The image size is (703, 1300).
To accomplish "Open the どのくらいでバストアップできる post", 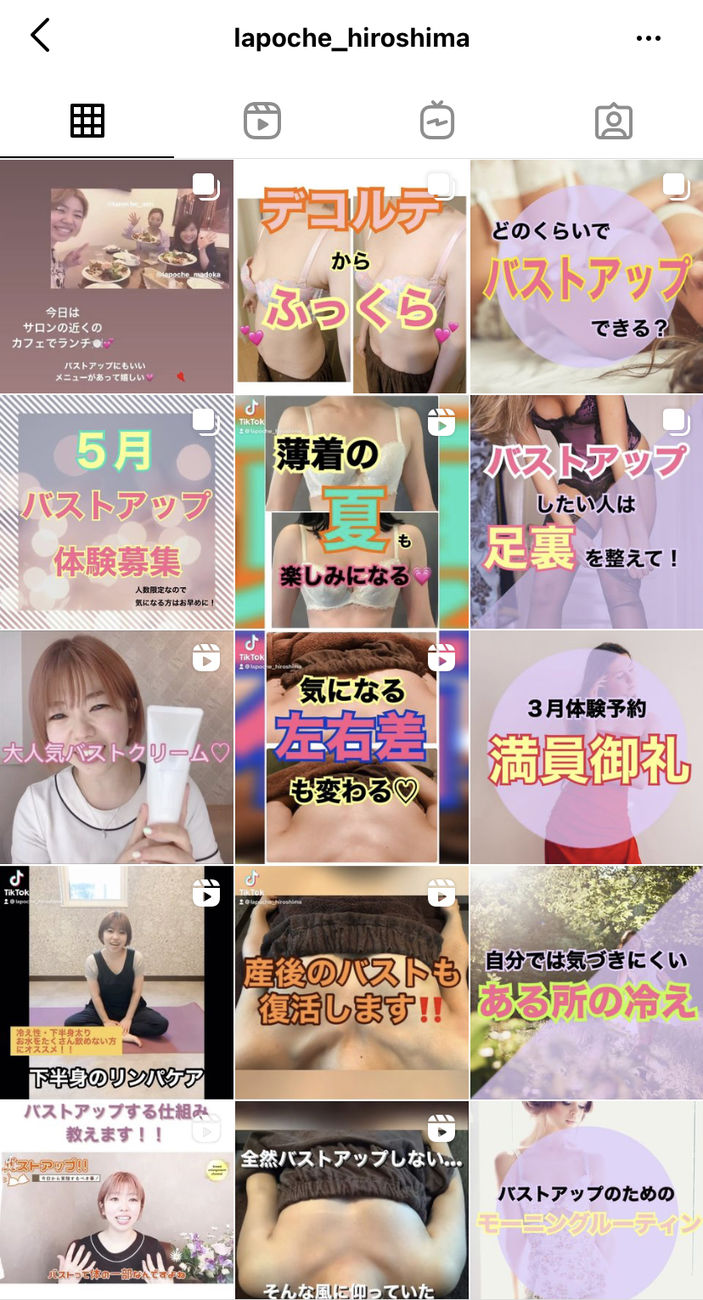I will (587, 276).
